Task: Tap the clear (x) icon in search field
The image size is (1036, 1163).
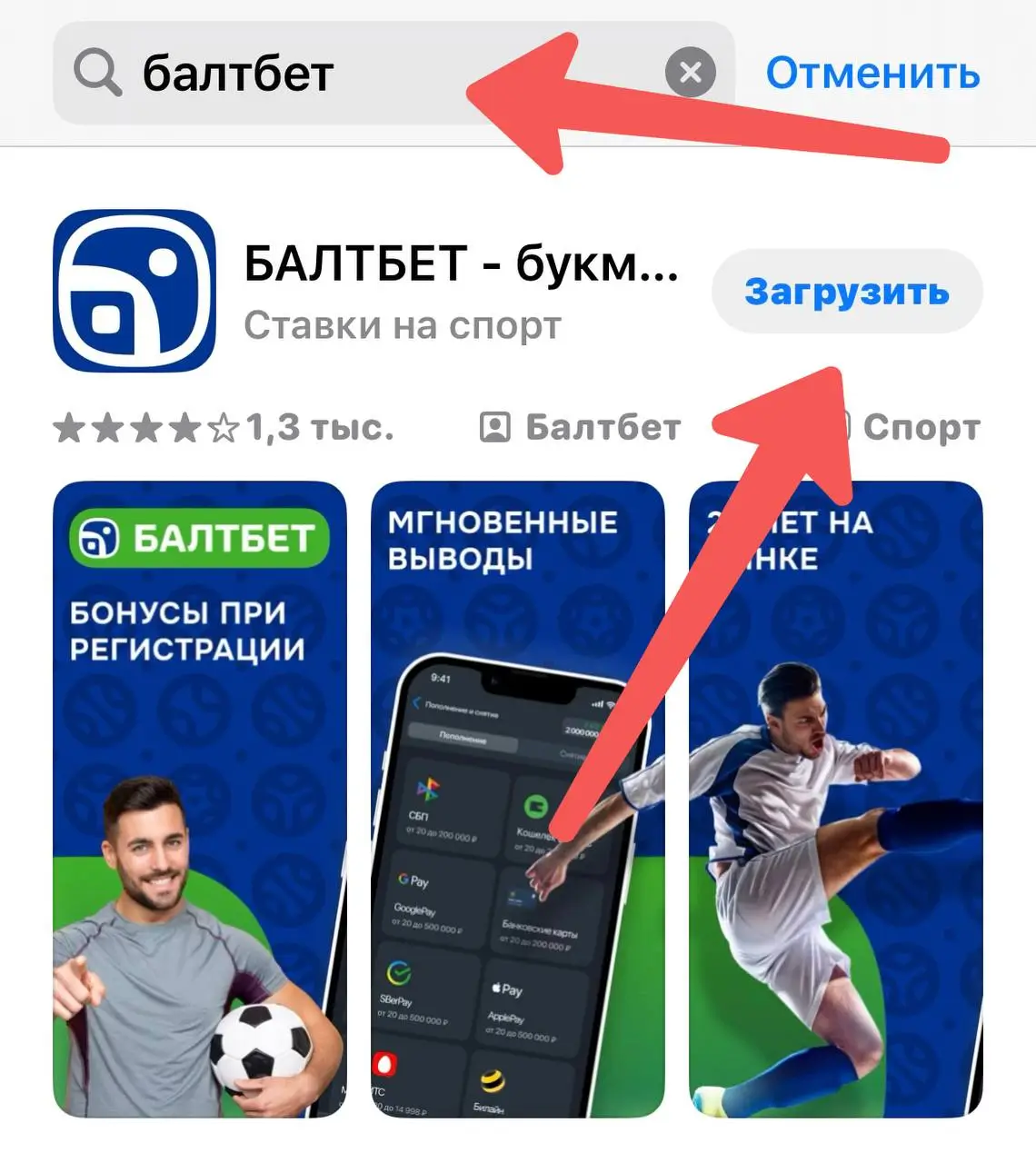Action: coord(689,73)
